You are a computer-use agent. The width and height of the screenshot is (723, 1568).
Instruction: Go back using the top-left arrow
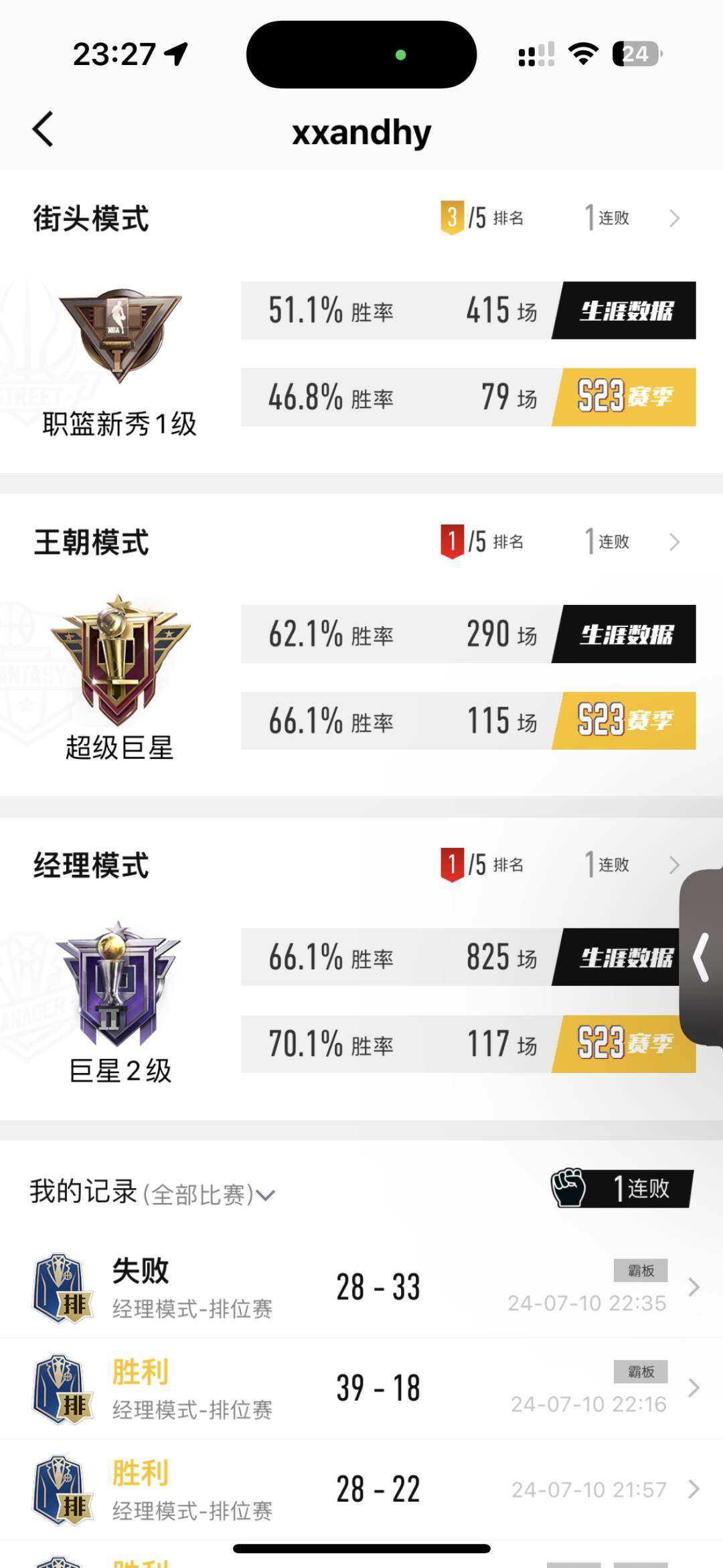click(44, 129)
